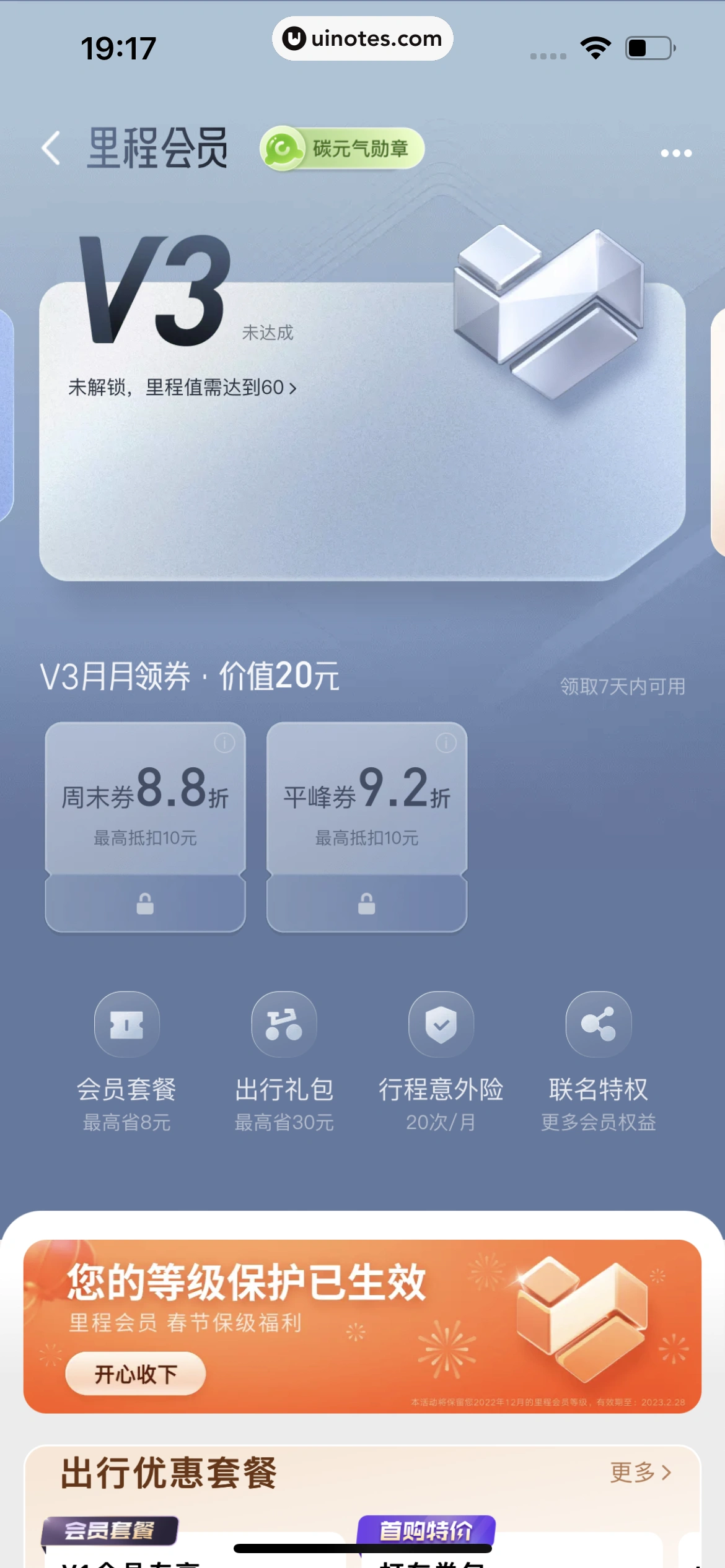Open the 碳元气勋章 badge
The height and width of the screenshot is (1568, 725).
tap(342, 149)
